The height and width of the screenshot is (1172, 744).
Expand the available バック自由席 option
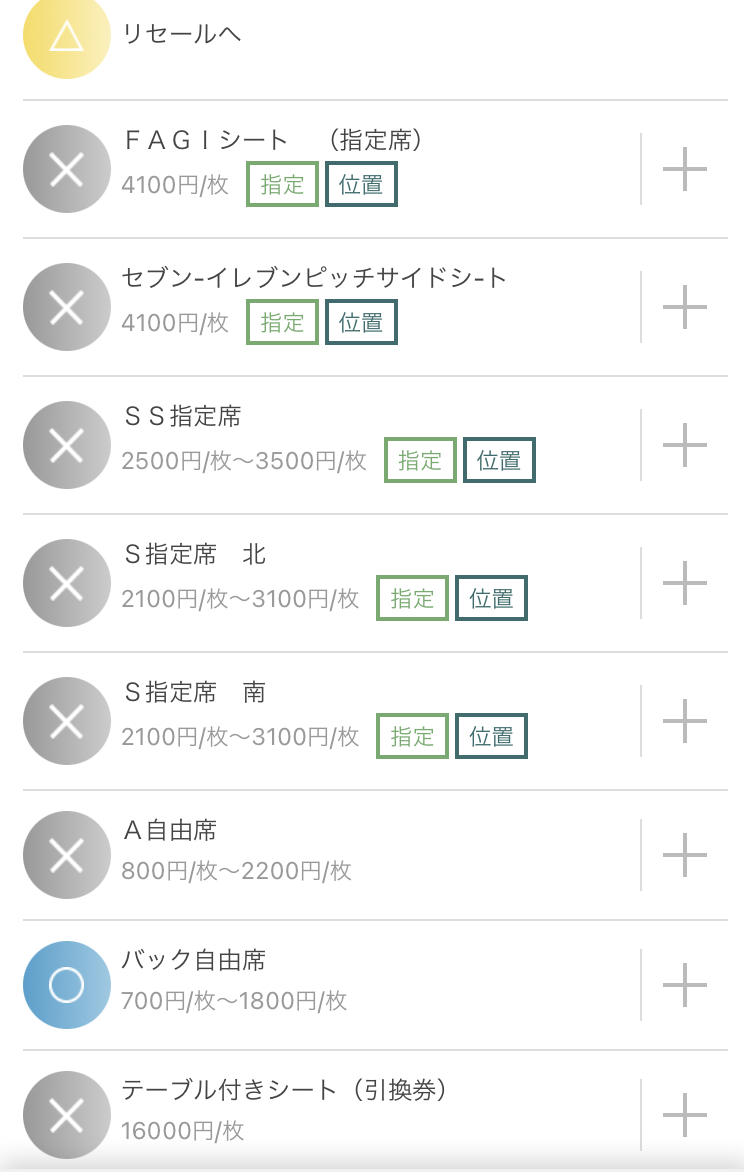685,985
